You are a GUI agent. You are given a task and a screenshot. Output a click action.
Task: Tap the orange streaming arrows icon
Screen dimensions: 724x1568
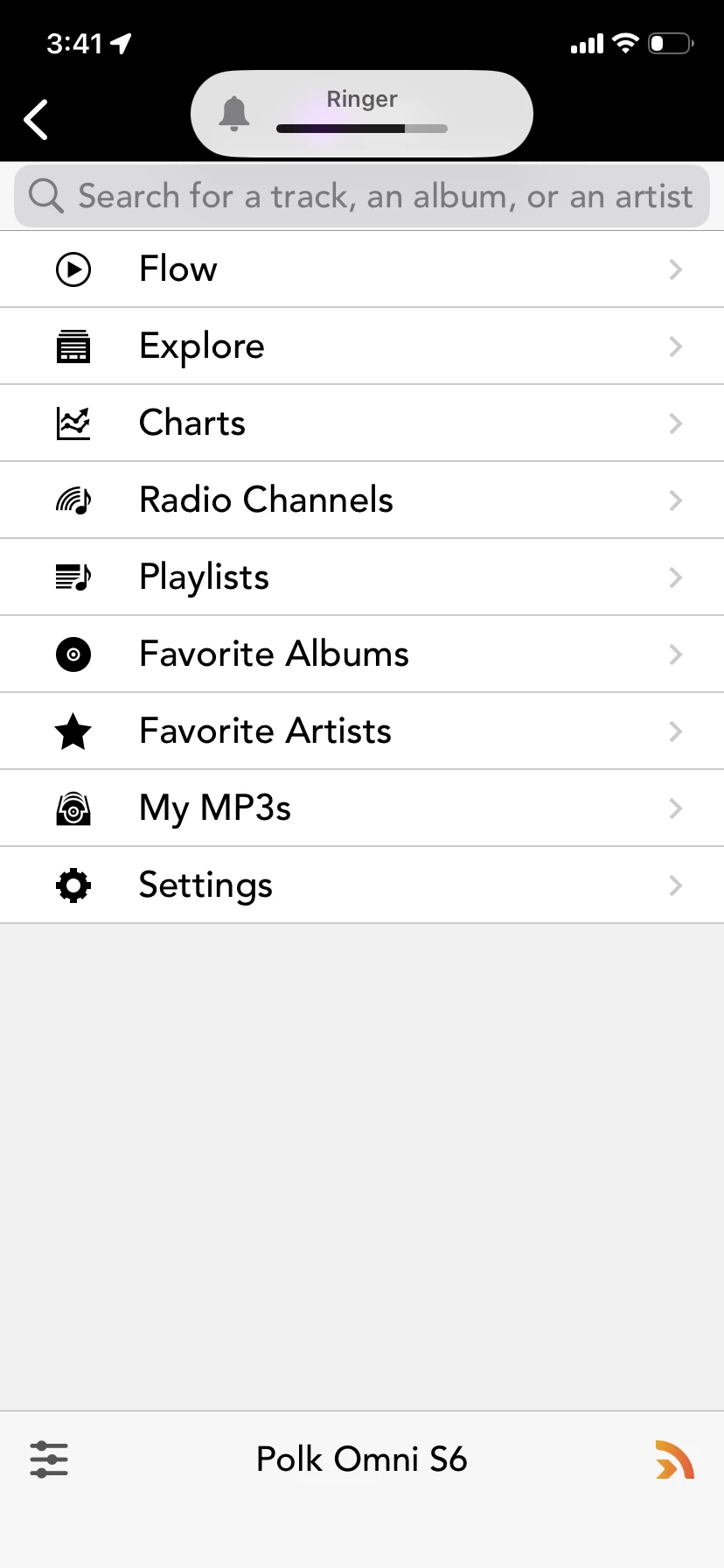[x=674, y=1459]
